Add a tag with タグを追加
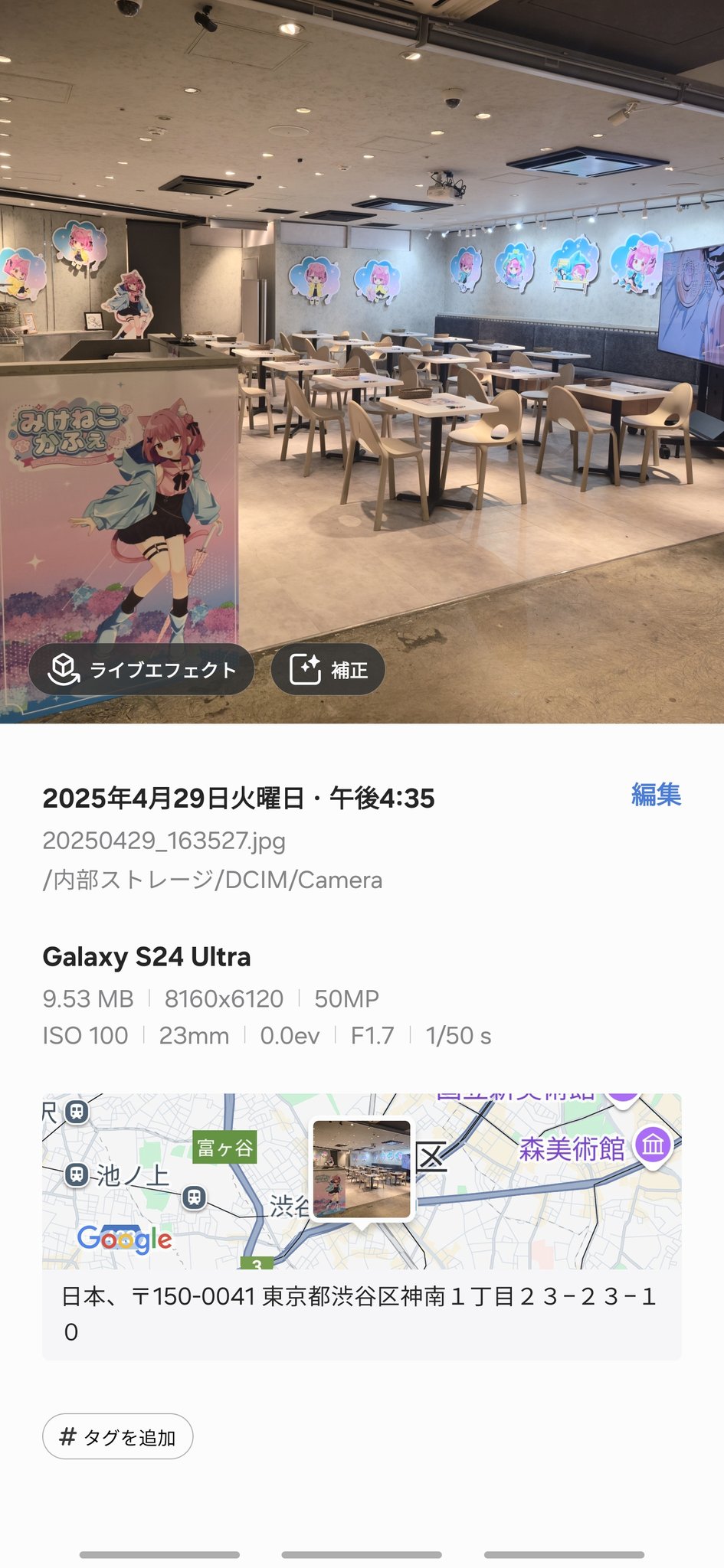This screenshot has width=724, height=1568. click(117, 1437)
